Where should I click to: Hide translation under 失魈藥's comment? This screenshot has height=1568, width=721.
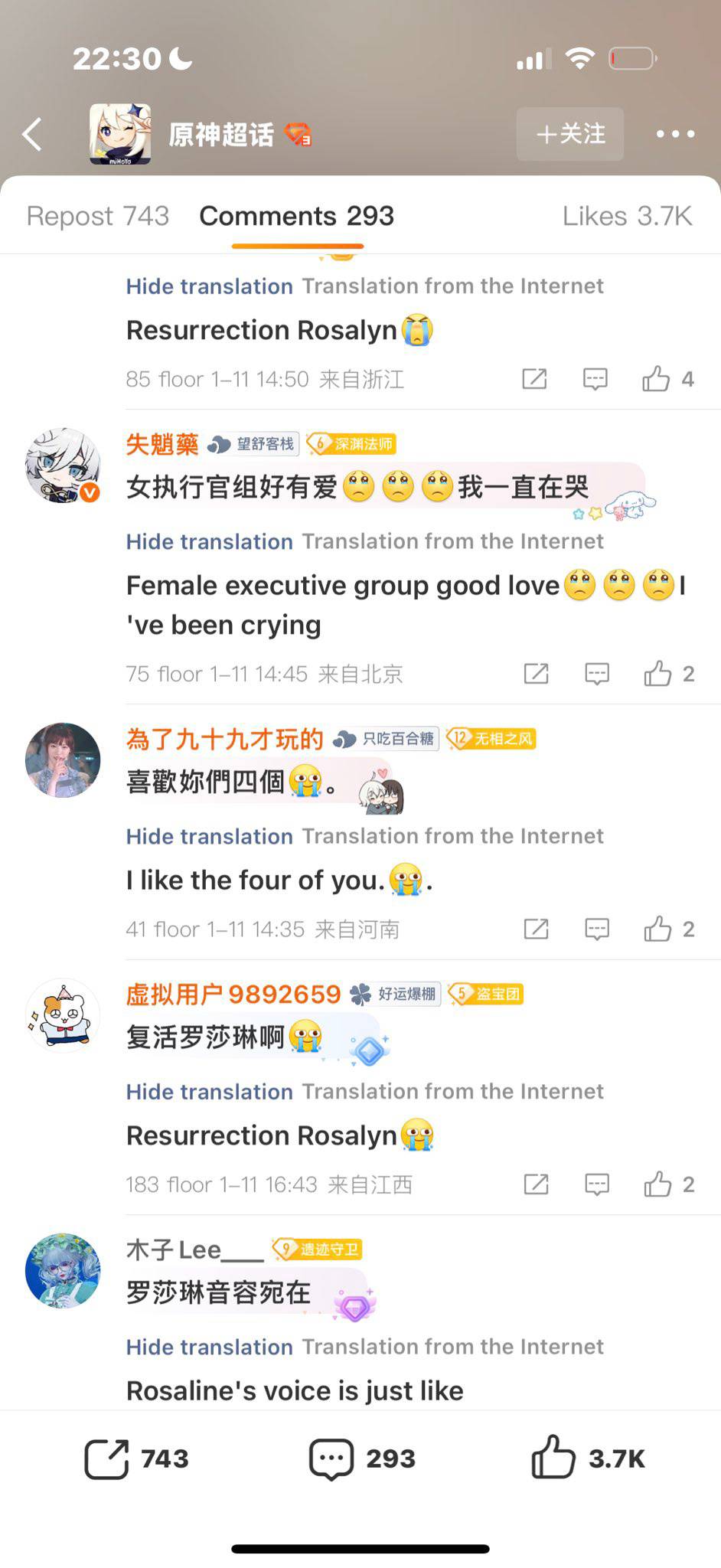click(x=209, y=541)
